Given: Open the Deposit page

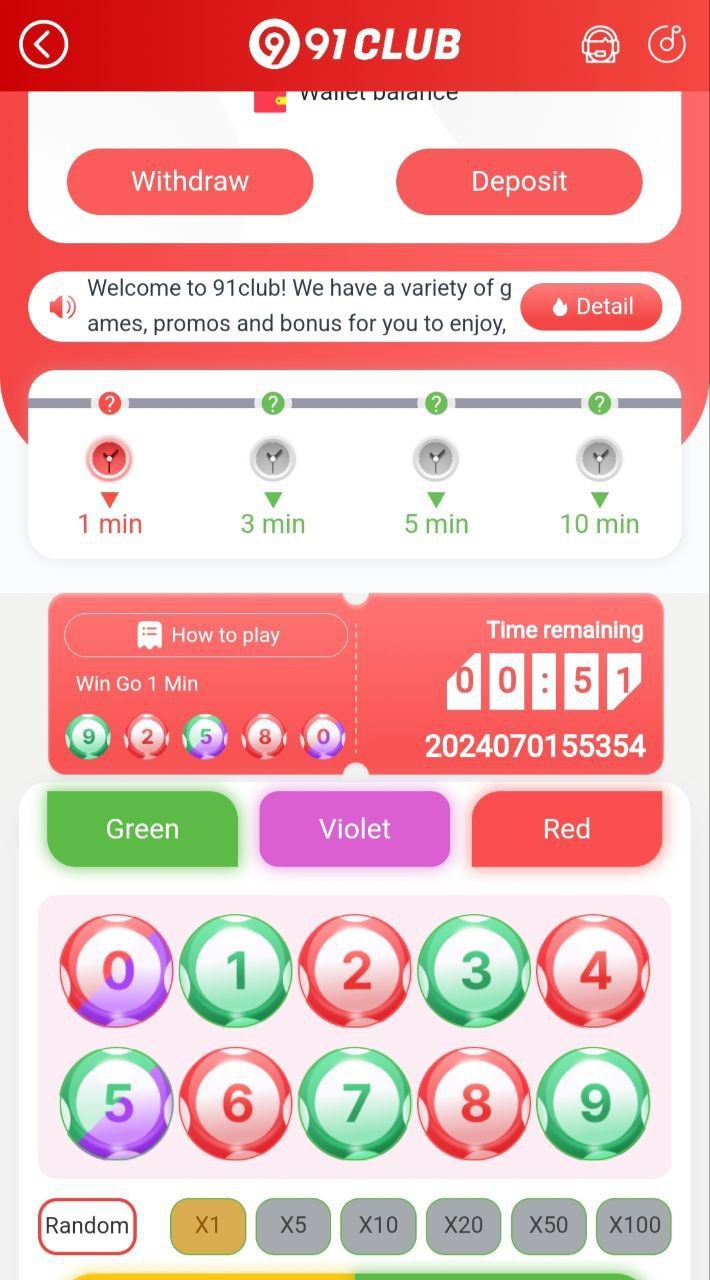Looking at the screenshot, I should pos(519,182).
